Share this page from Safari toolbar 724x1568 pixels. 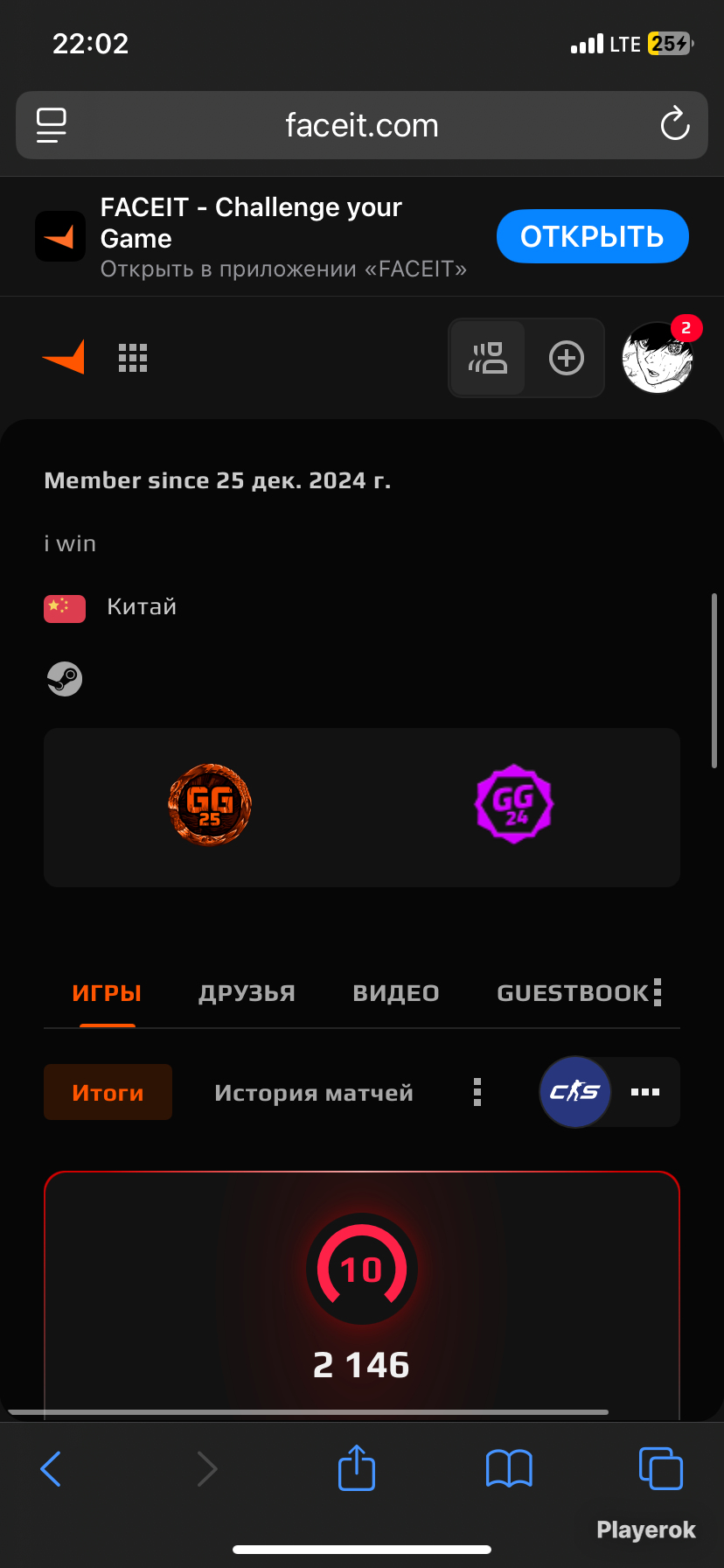pyautogui.click(x=357, y=1467)
